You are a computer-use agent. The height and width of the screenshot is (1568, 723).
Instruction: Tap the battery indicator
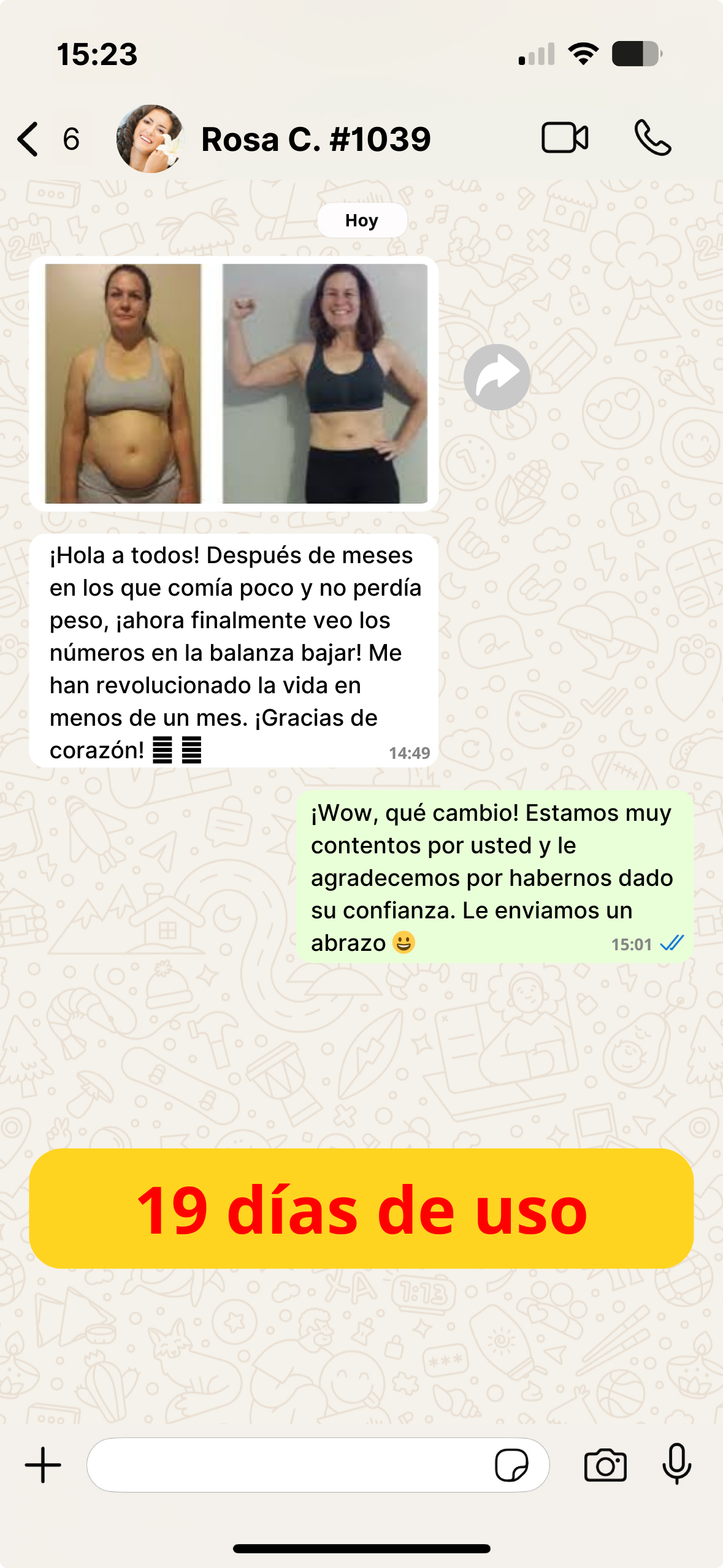[x=635, y=54]
